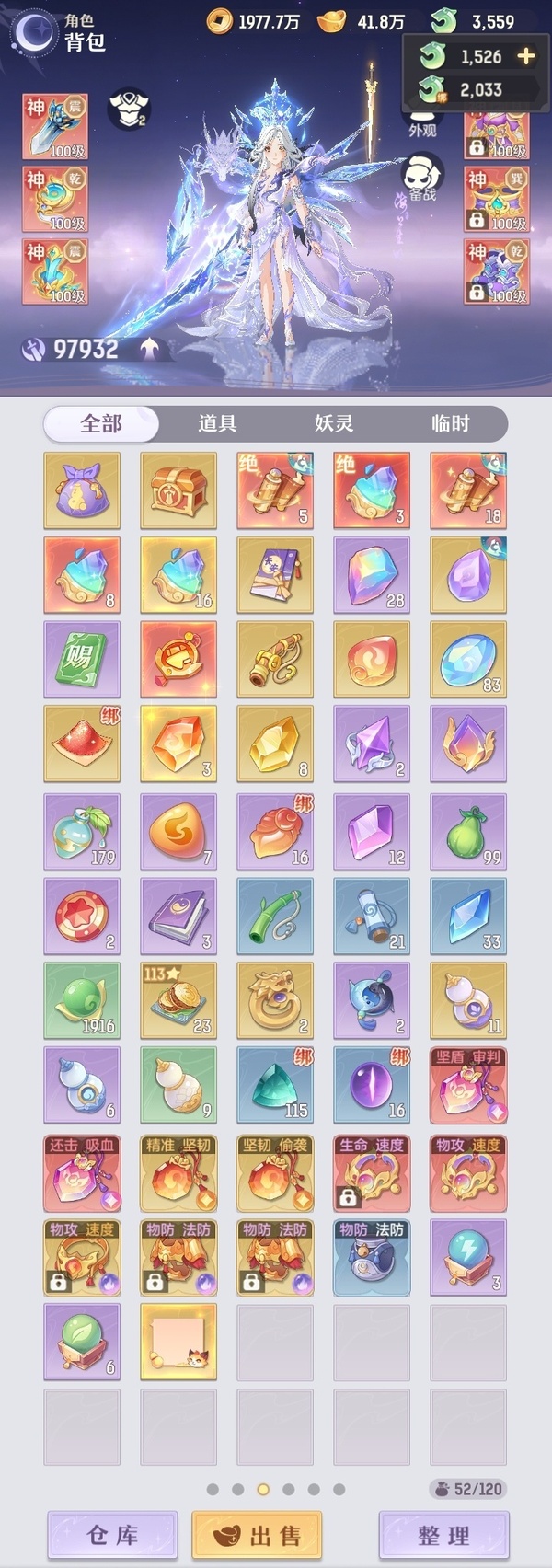
Task: Open the 仓库 warehouse
Action: (x=112, y=1535)
